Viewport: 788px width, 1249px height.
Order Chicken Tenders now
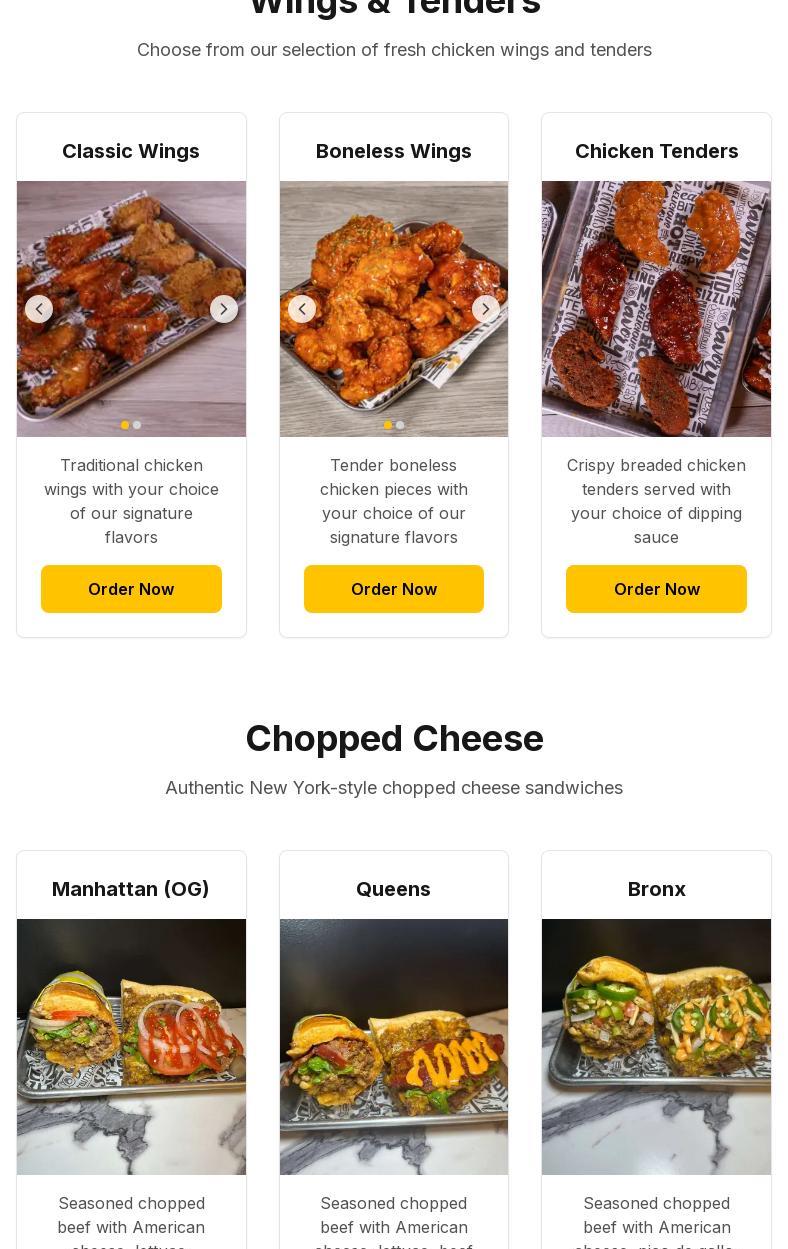pyautogui.click(x=656, y=589)
